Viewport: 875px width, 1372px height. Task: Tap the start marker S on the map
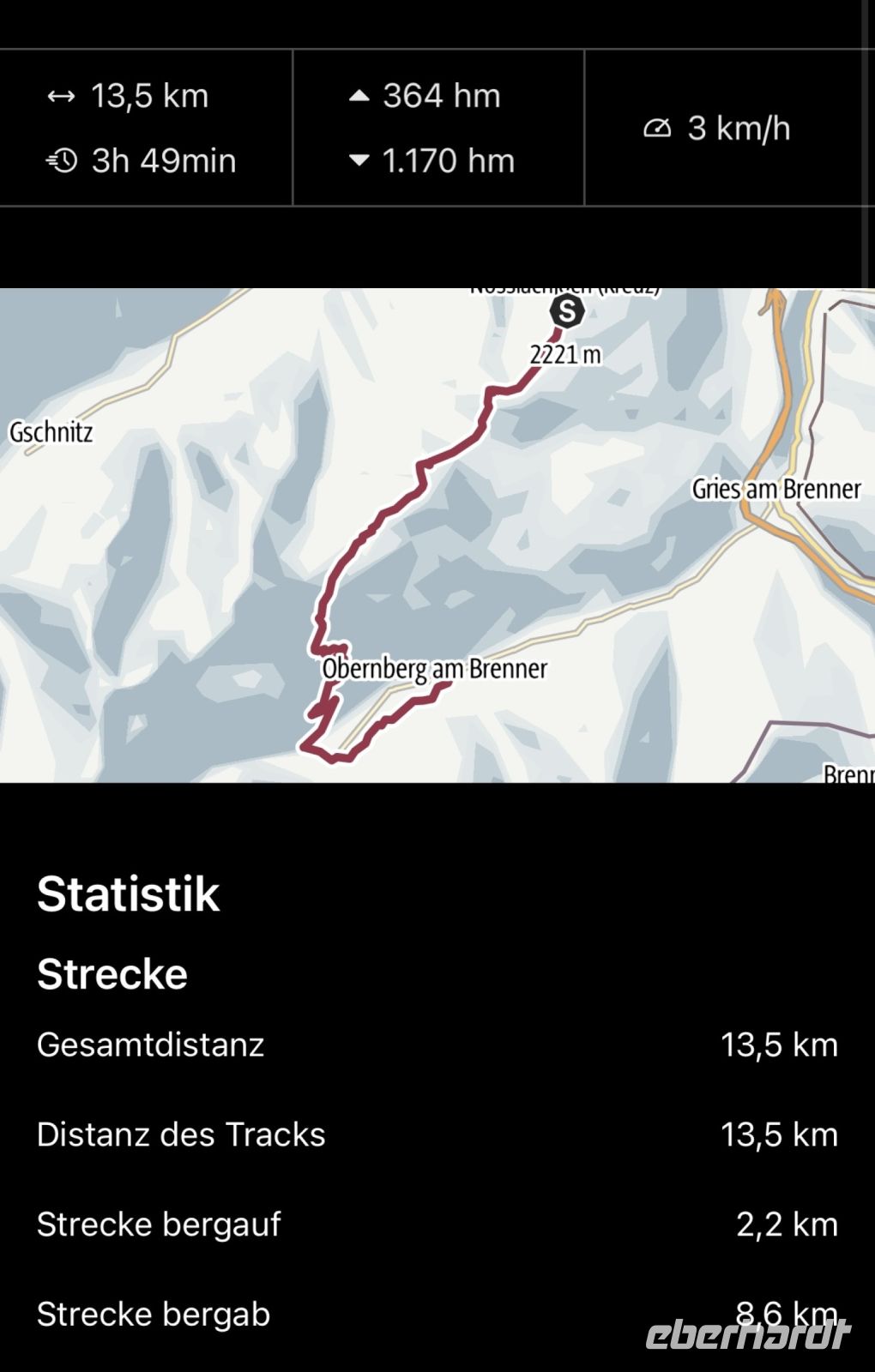pyautogui.click(x=567, y=311)
